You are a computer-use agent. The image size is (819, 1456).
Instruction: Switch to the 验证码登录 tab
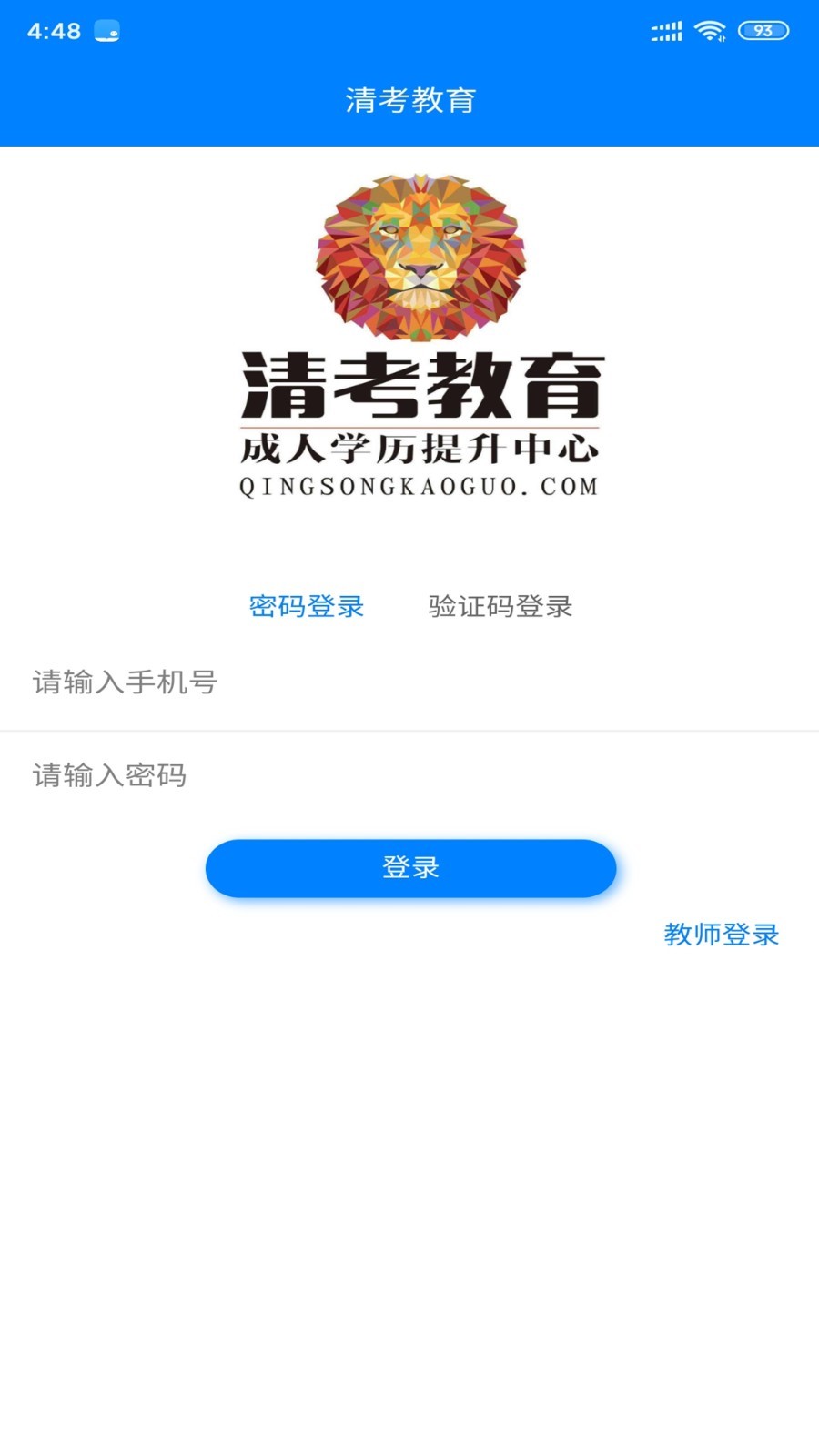500,606
